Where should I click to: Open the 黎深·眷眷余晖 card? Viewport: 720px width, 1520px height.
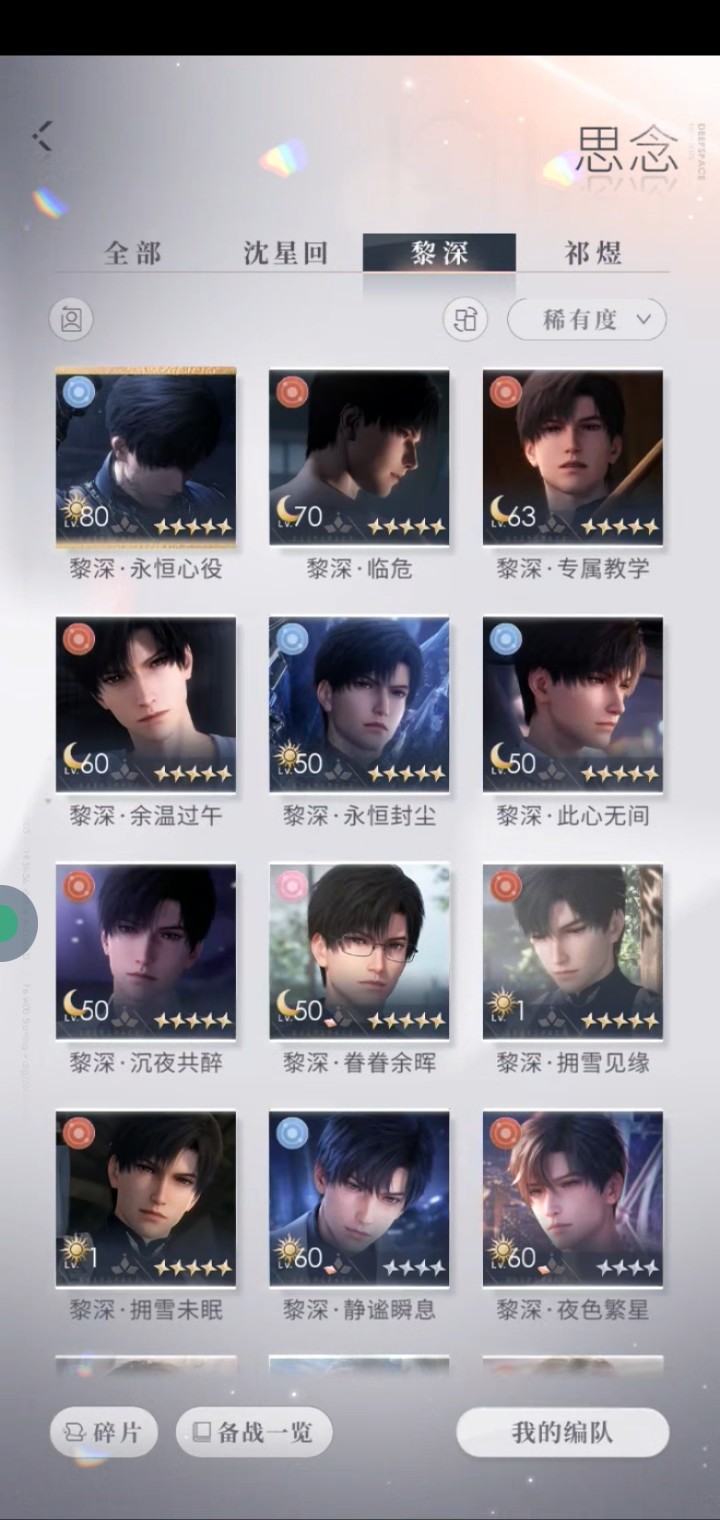(x=359, y=951)
